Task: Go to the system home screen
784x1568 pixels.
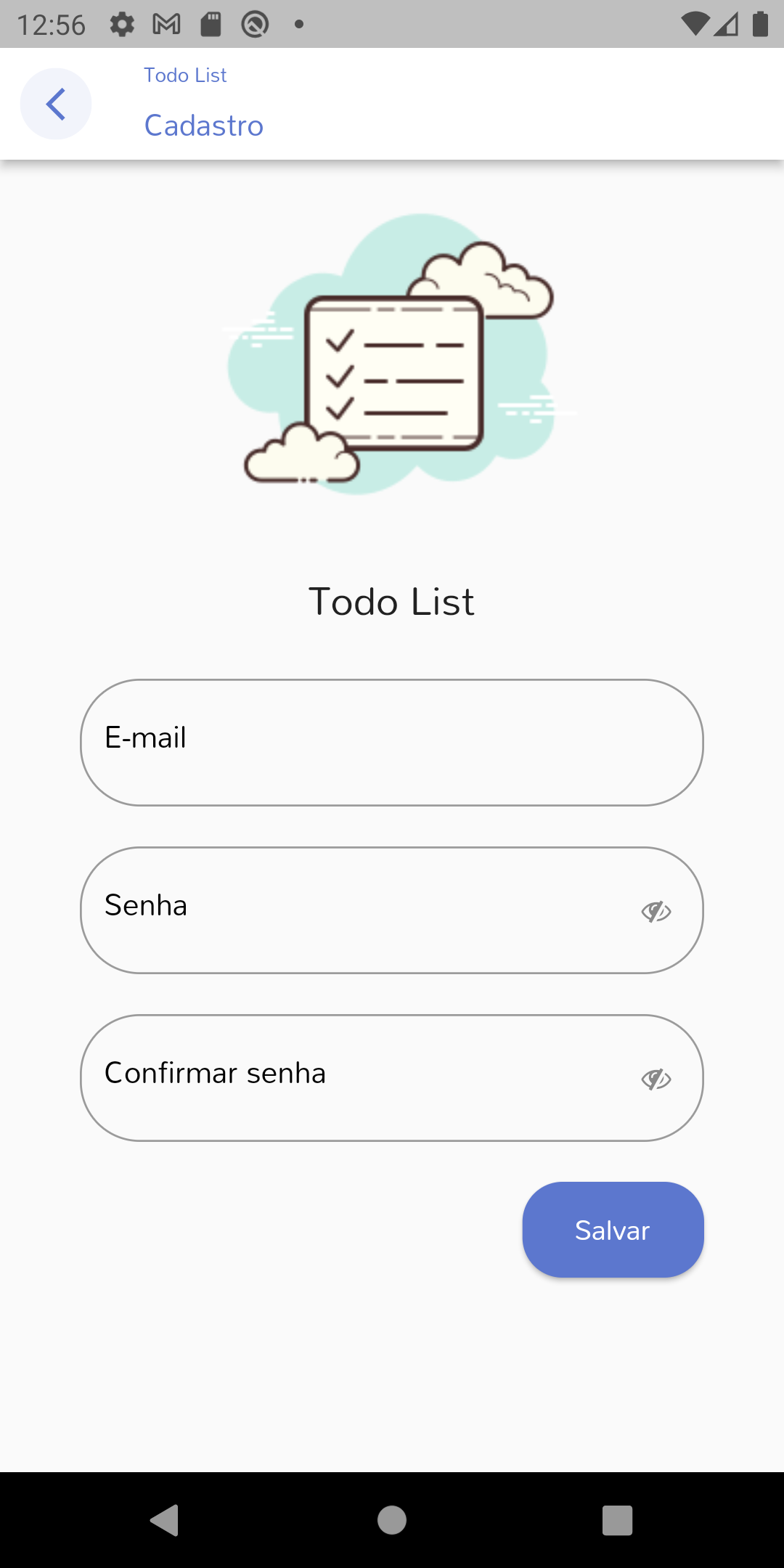Action: point(392,1520)
